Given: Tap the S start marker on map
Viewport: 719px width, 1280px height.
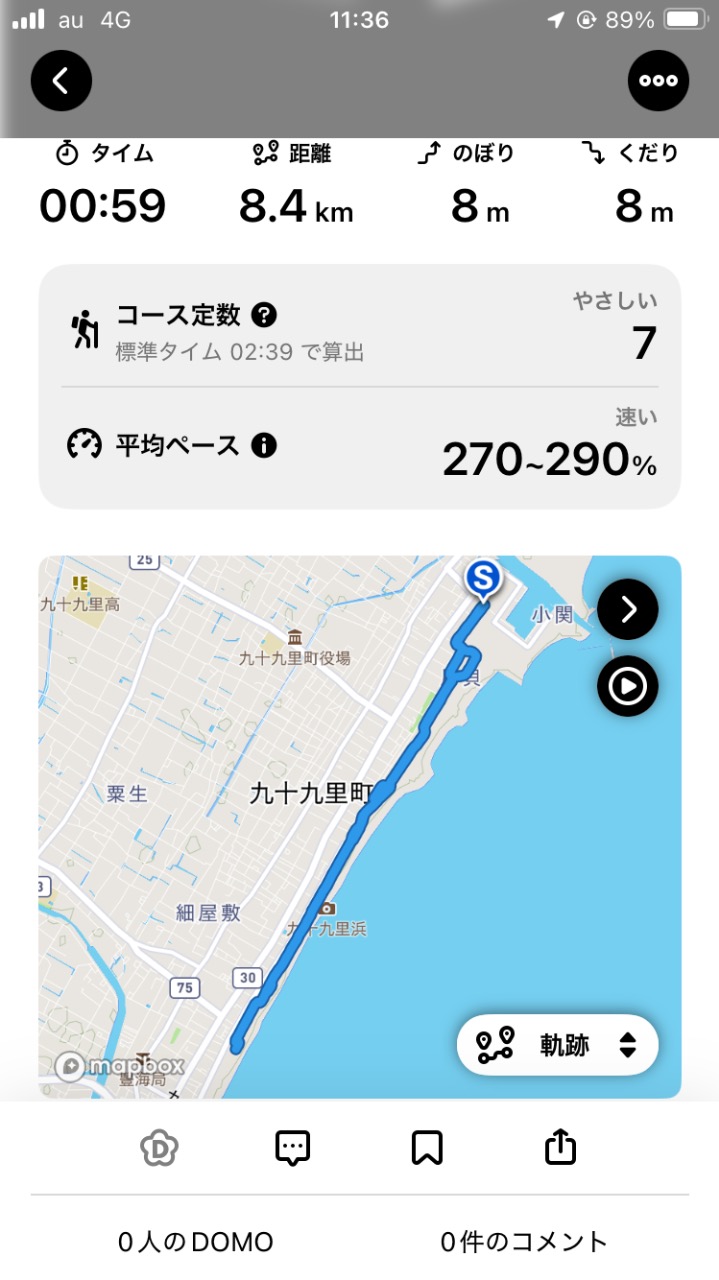Looking at the screenshot, I should 484,579.
